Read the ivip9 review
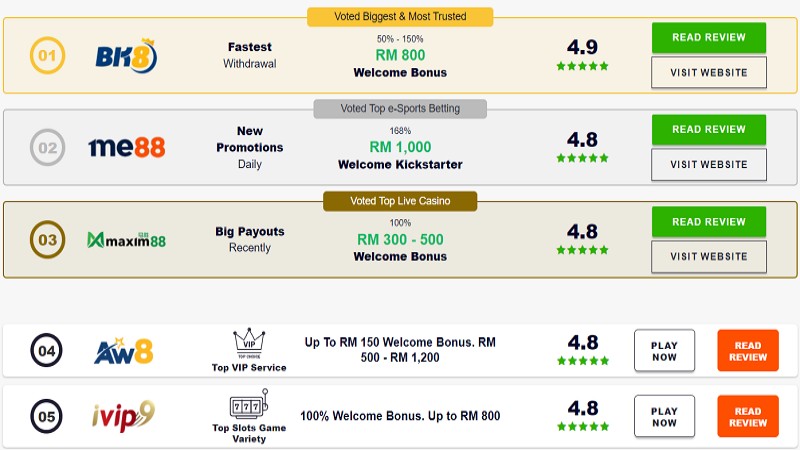Screen dimensions: 800x450 [x=748, y=416]
